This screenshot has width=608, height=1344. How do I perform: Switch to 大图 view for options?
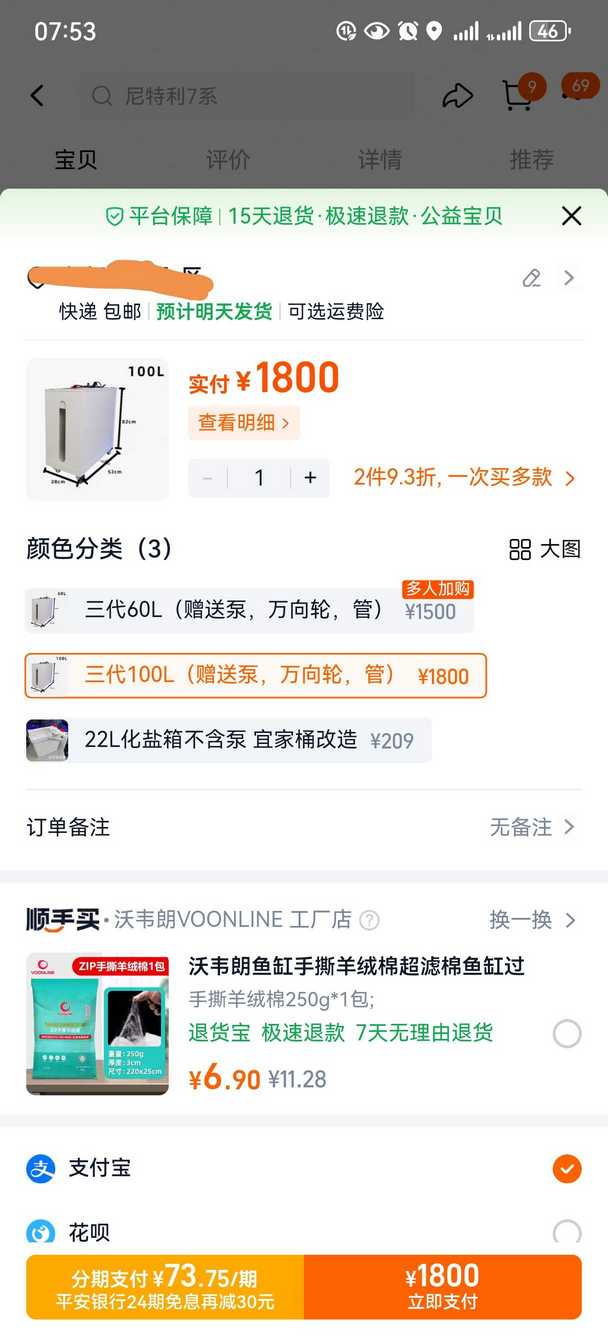point(545,549)
